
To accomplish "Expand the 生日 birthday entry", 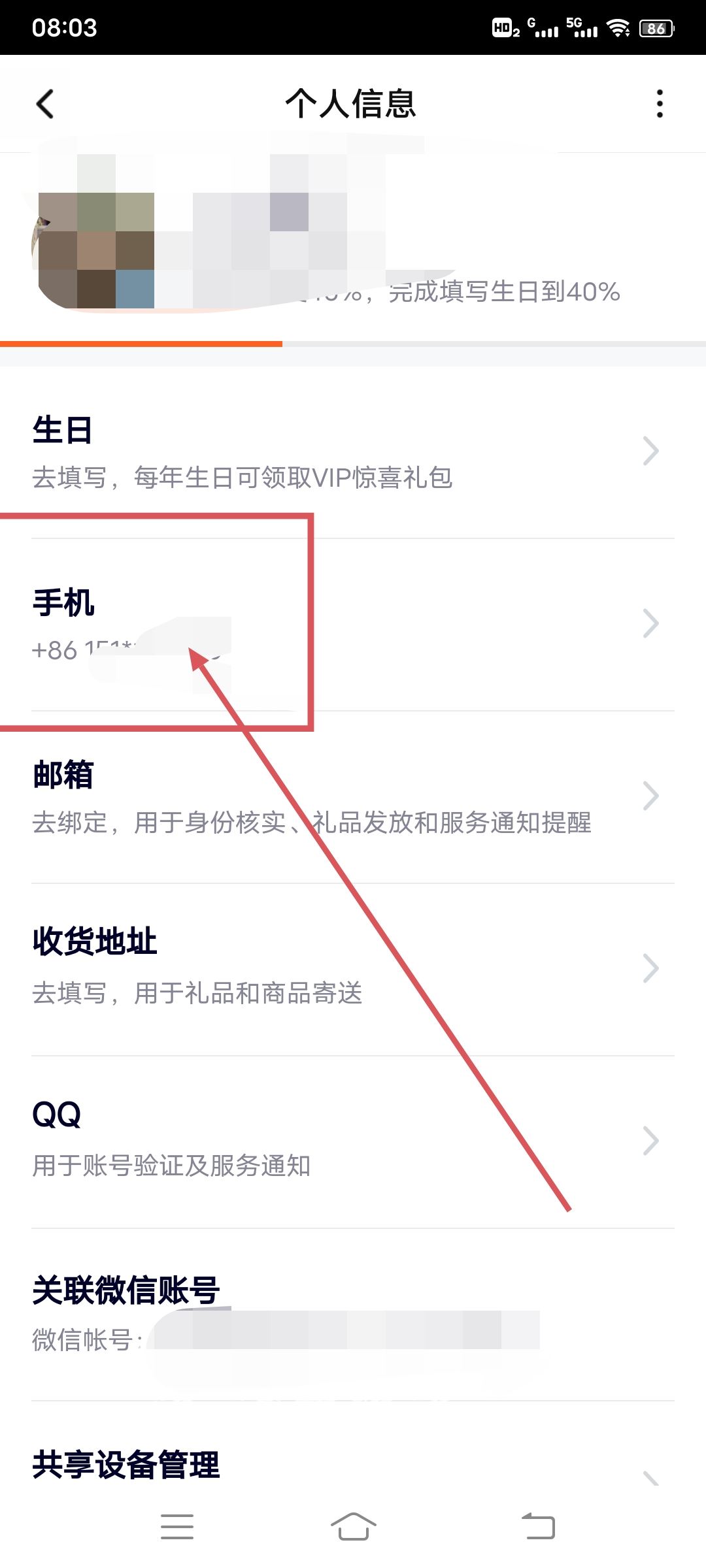I will click(353, 451).
